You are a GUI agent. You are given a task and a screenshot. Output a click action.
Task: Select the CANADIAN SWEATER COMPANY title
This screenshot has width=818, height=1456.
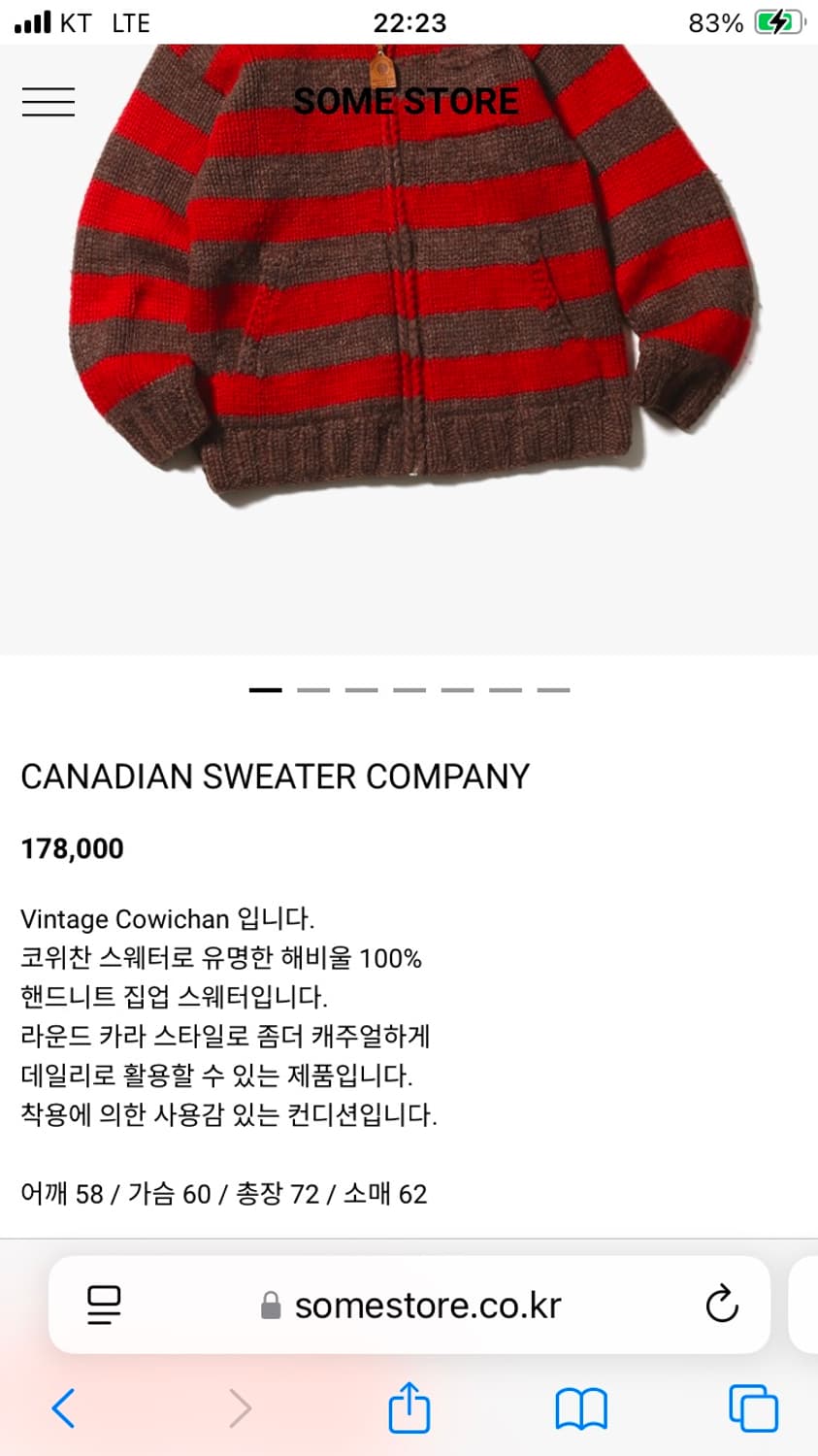[x=276, y=776]
